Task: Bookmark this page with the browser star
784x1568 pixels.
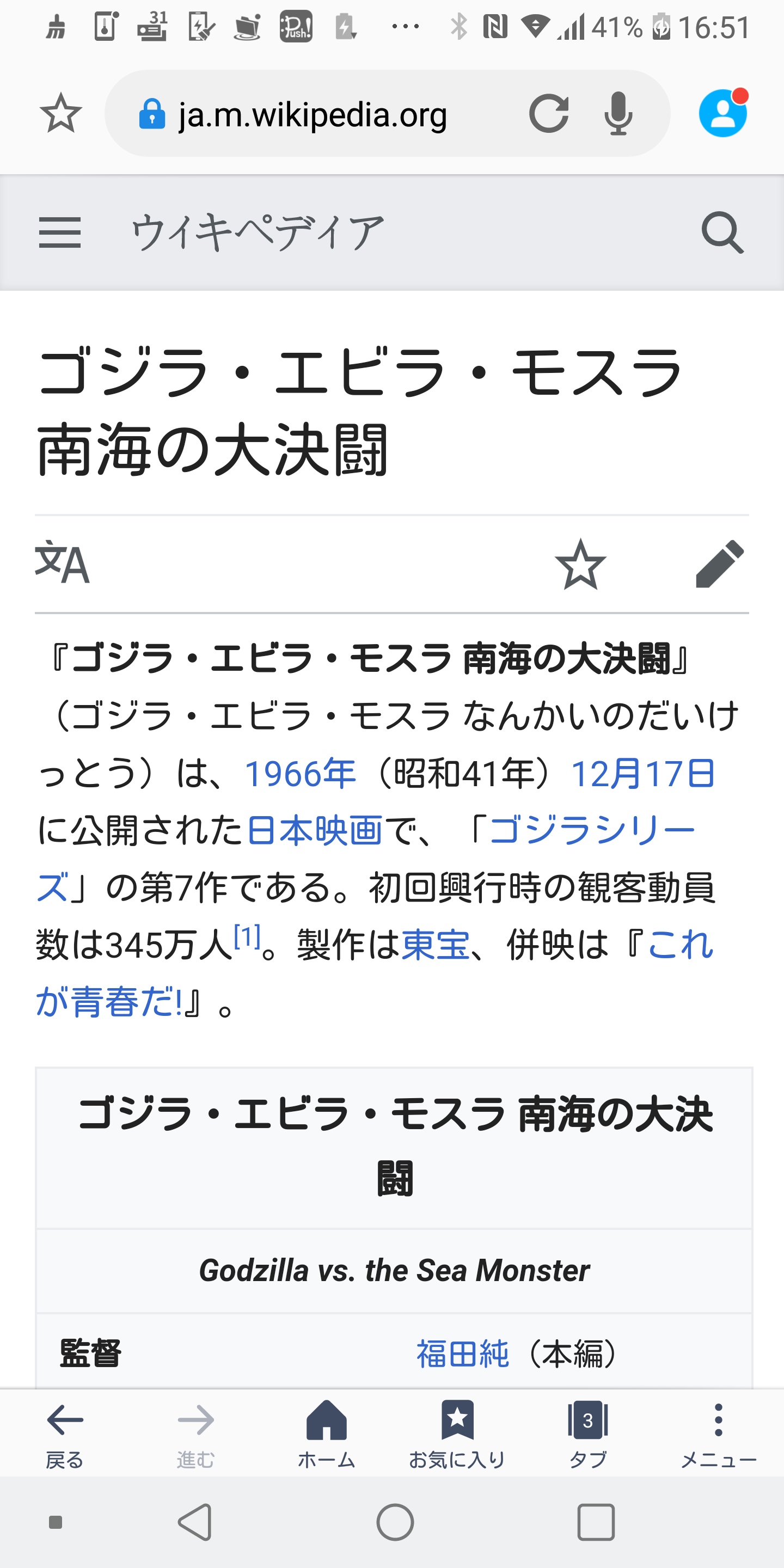Action: (60, 113)
